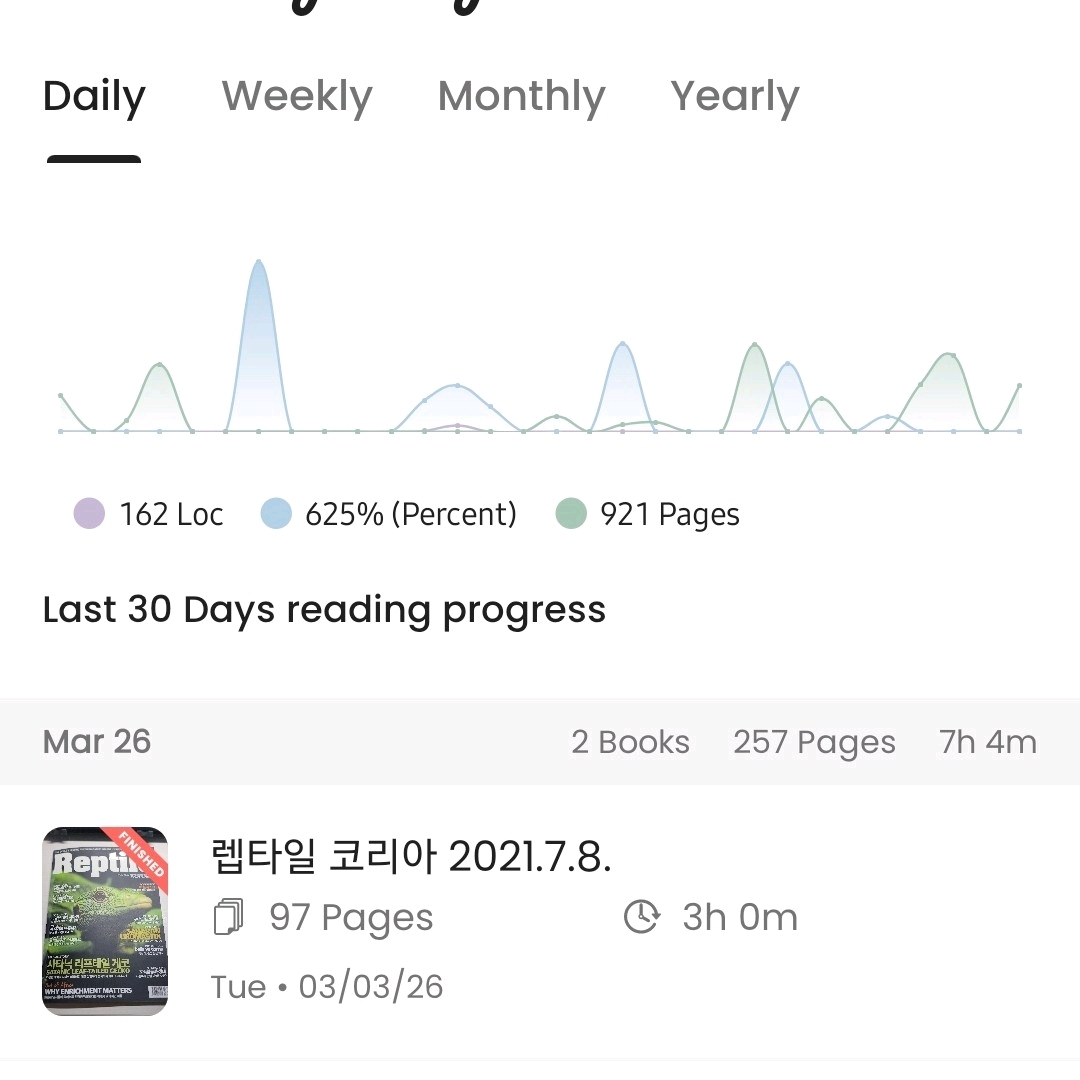Open the Yearly tab
The image size is (1080, 1080).
tap(734, 97)
